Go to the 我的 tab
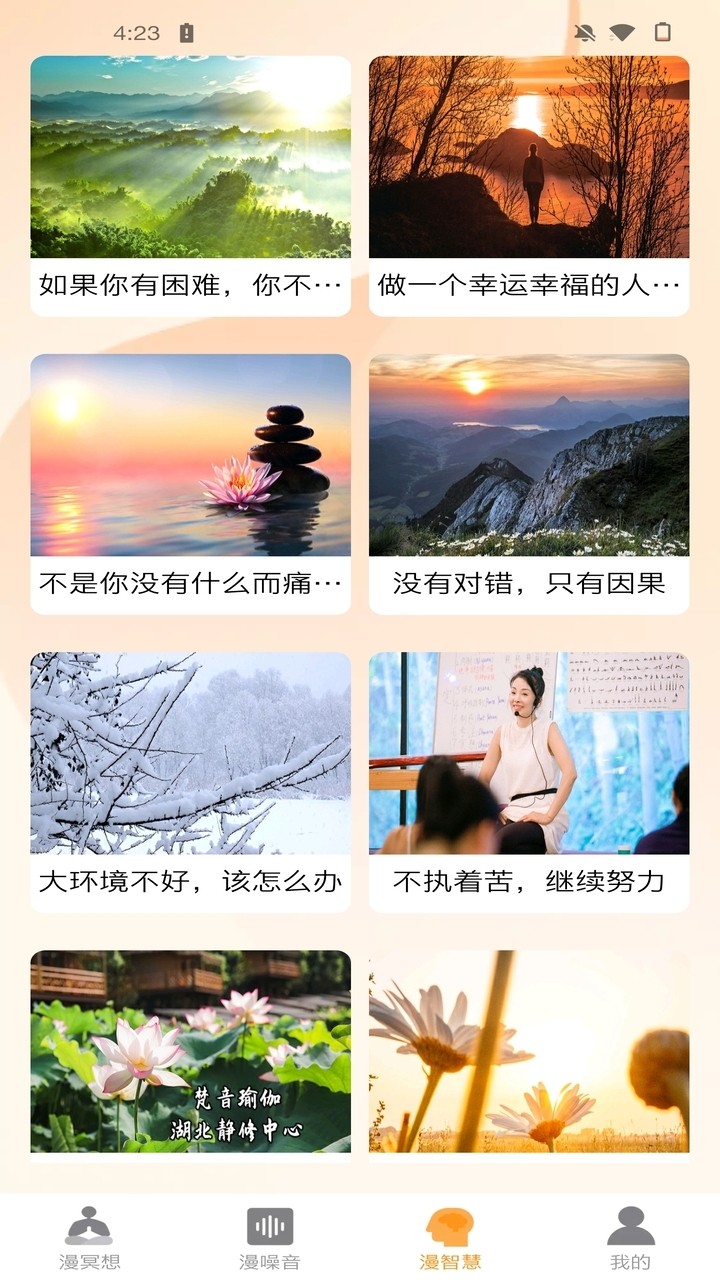Screen dimensions: 720x1280 [630, 1238]
